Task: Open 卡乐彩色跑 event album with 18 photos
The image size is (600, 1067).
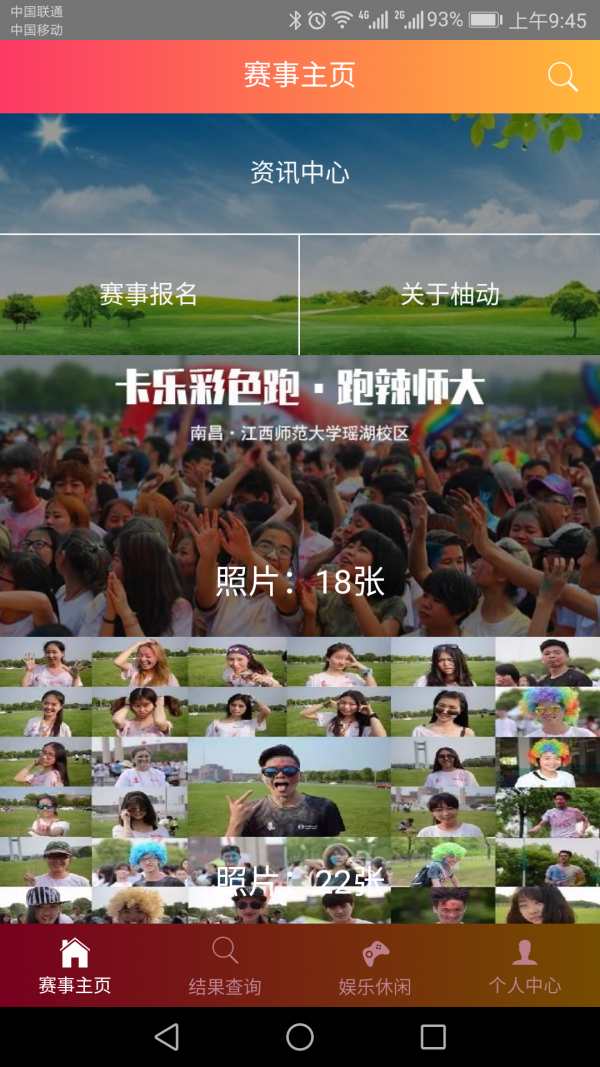Action: pos(300,497)
